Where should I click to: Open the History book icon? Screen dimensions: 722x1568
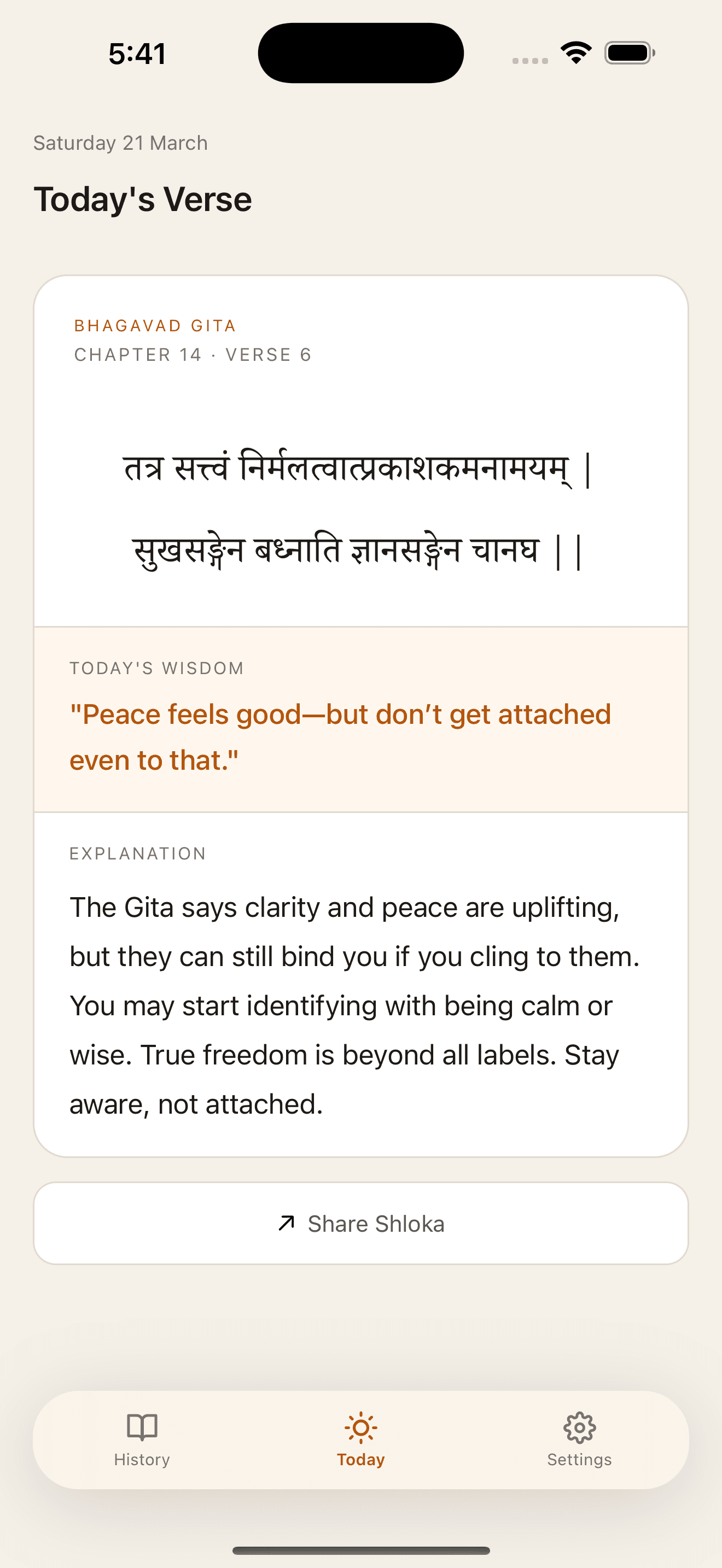coord(141,1427)
